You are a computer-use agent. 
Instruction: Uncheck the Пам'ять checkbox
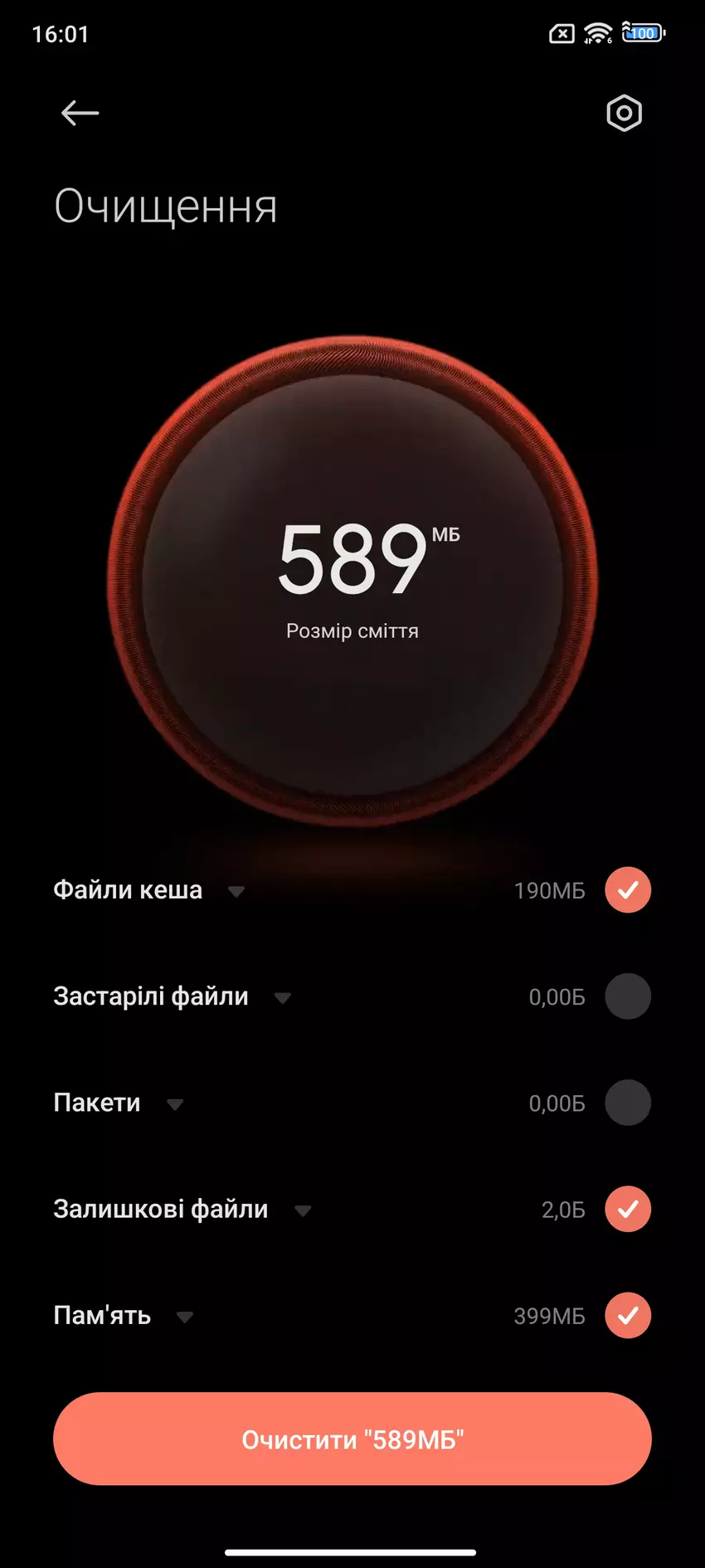coord(628,1315)
